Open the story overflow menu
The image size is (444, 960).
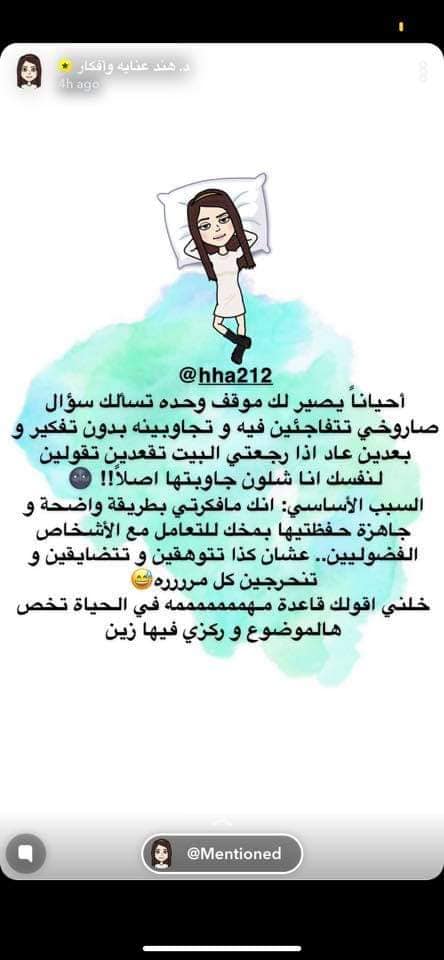[x=423, y=72]
